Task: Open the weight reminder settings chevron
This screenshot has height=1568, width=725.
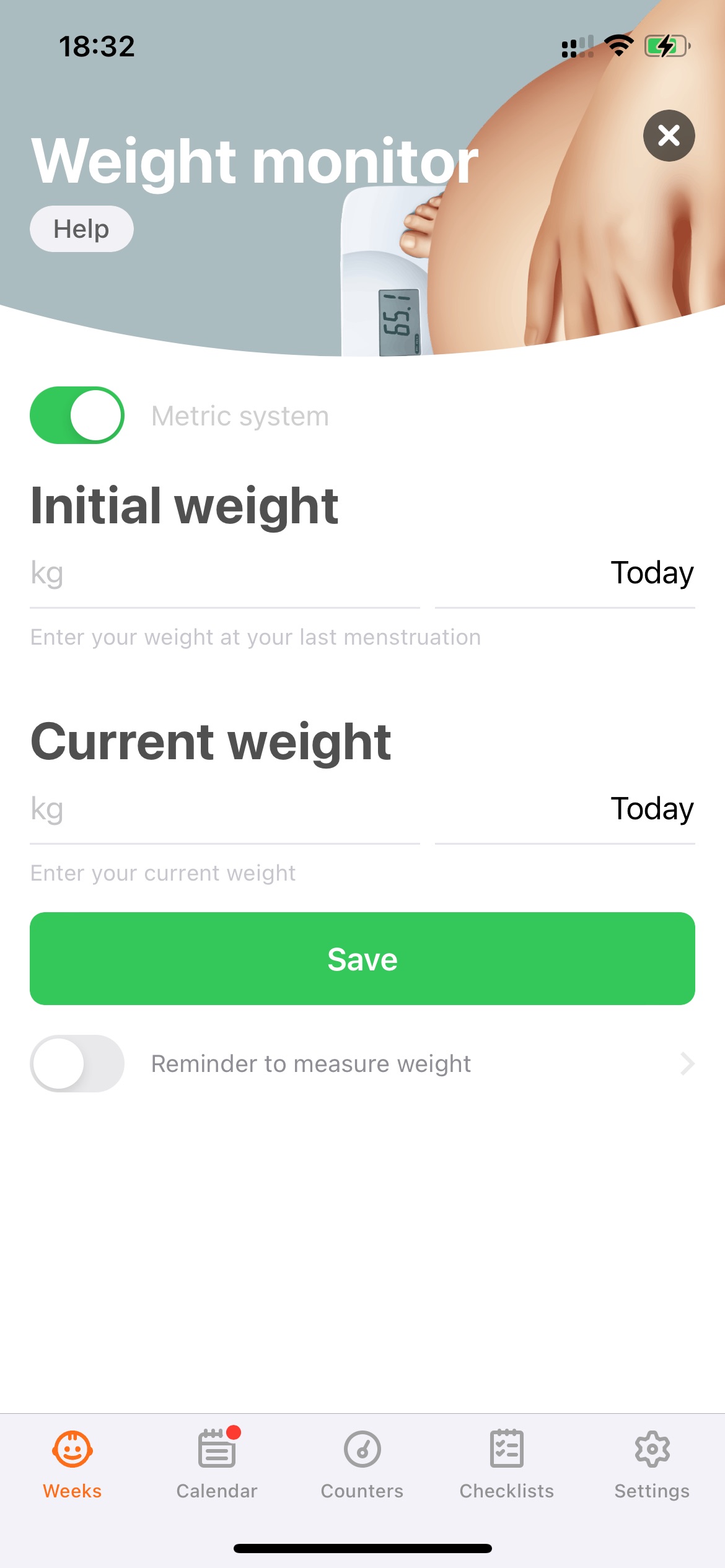Action: click(x=687, y=1063)
